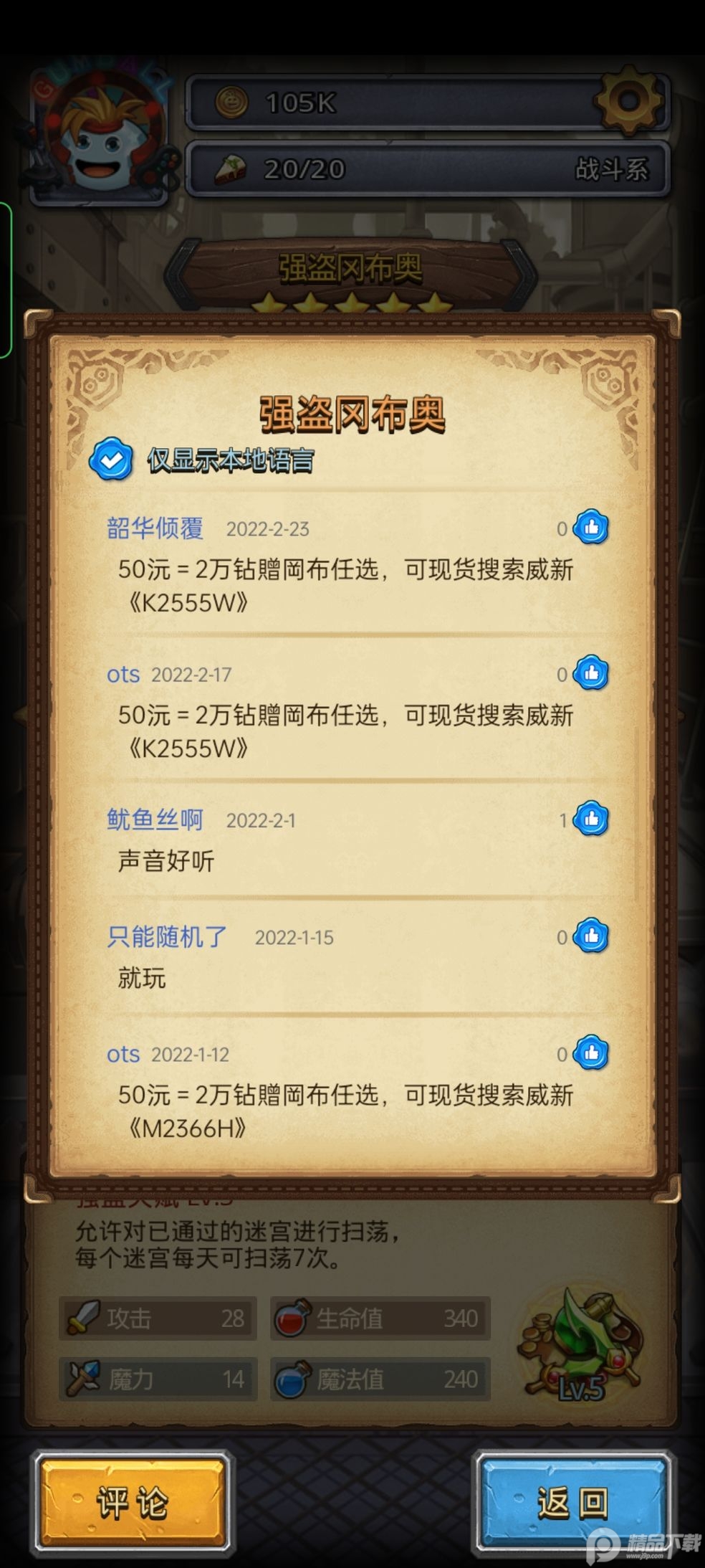The width and height of the screenshot is (705, 1568).
Task: Like the comment by 韶华倾覆
Action: click(591, 528)
